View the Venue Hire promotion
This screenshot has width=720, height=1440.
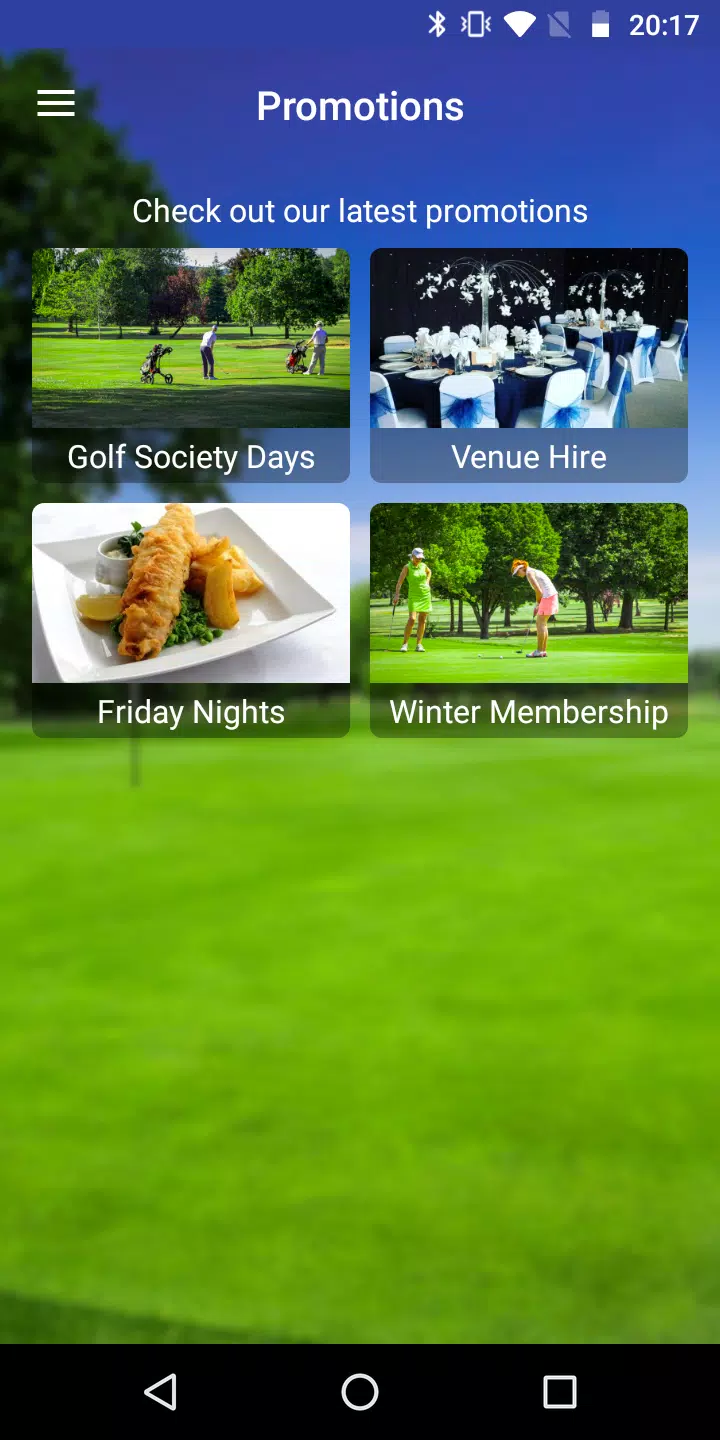tap(529, 365)
